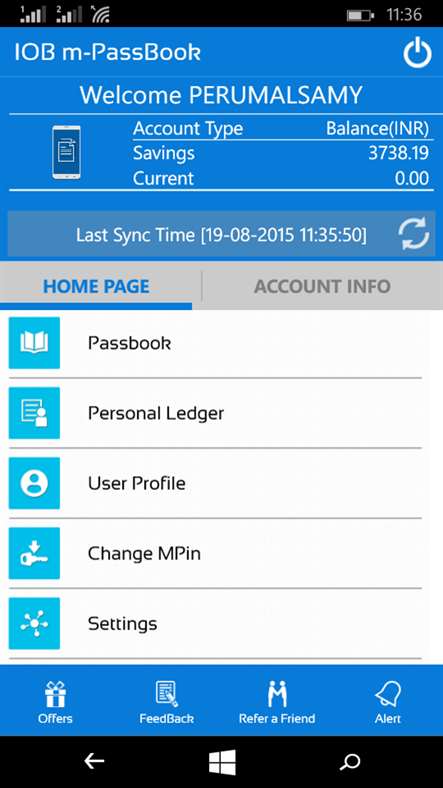
Task: Open Settings
Action: (215, 624)
